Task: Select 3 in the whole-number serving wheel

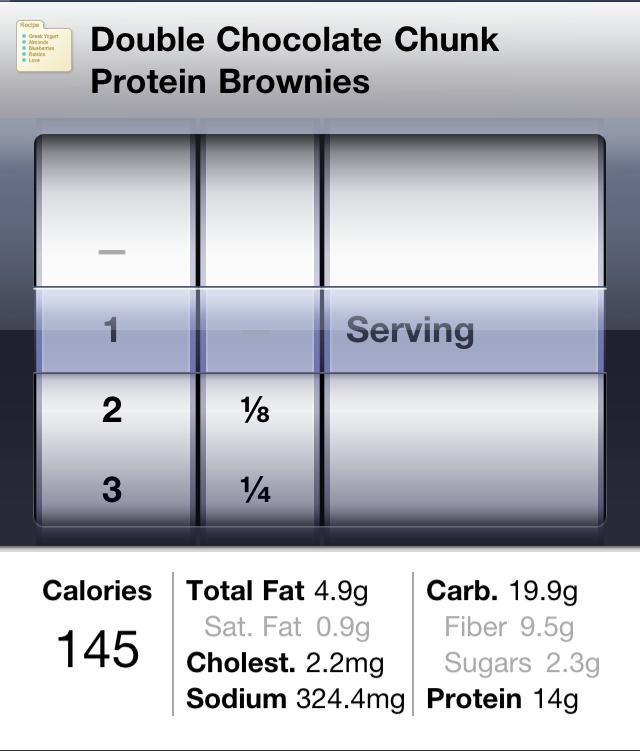Action: tap(112, 490)
